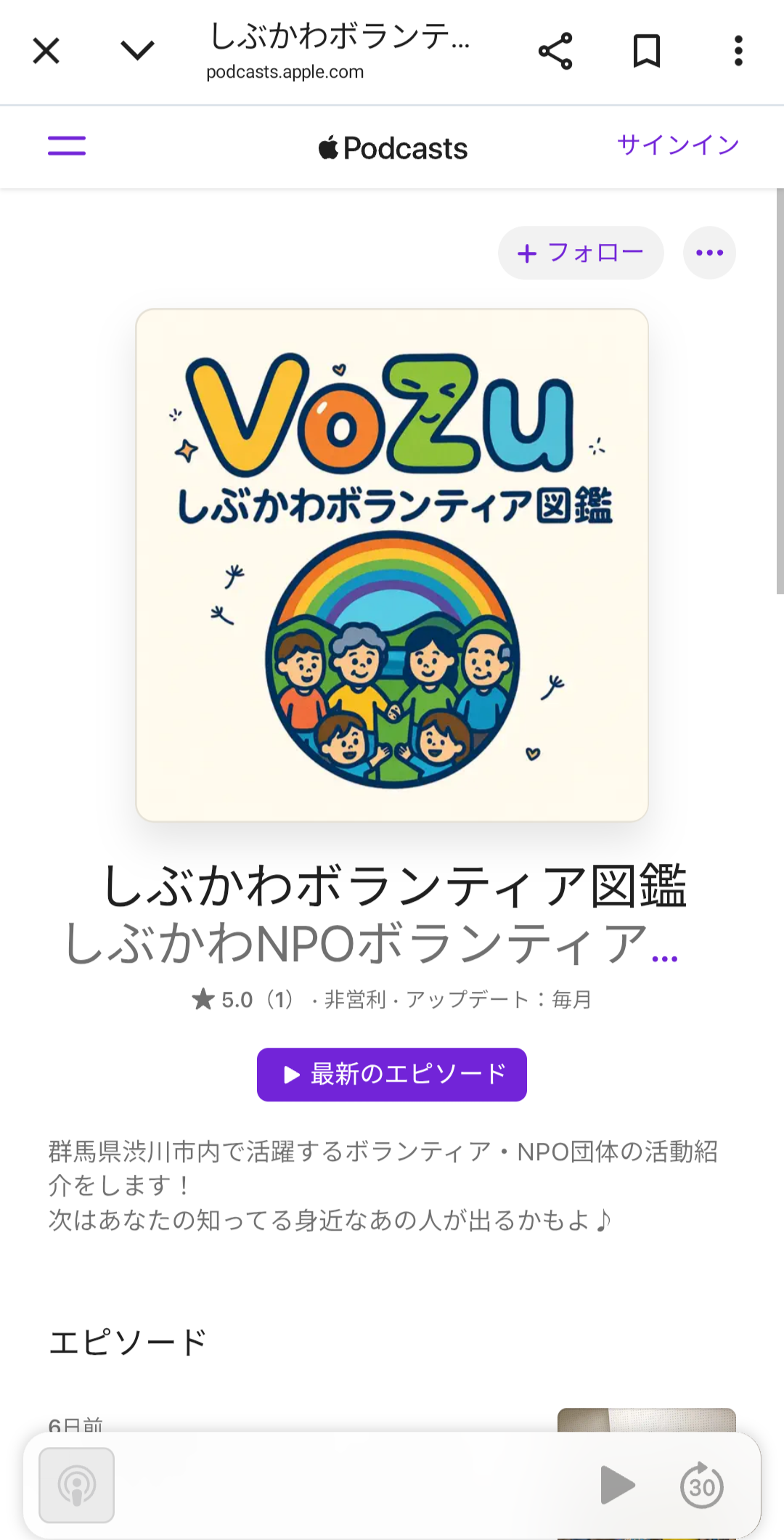Open the Apple Podcasts hamburger menu
This screenshot has height=1540, width=784.
(67, 146)
